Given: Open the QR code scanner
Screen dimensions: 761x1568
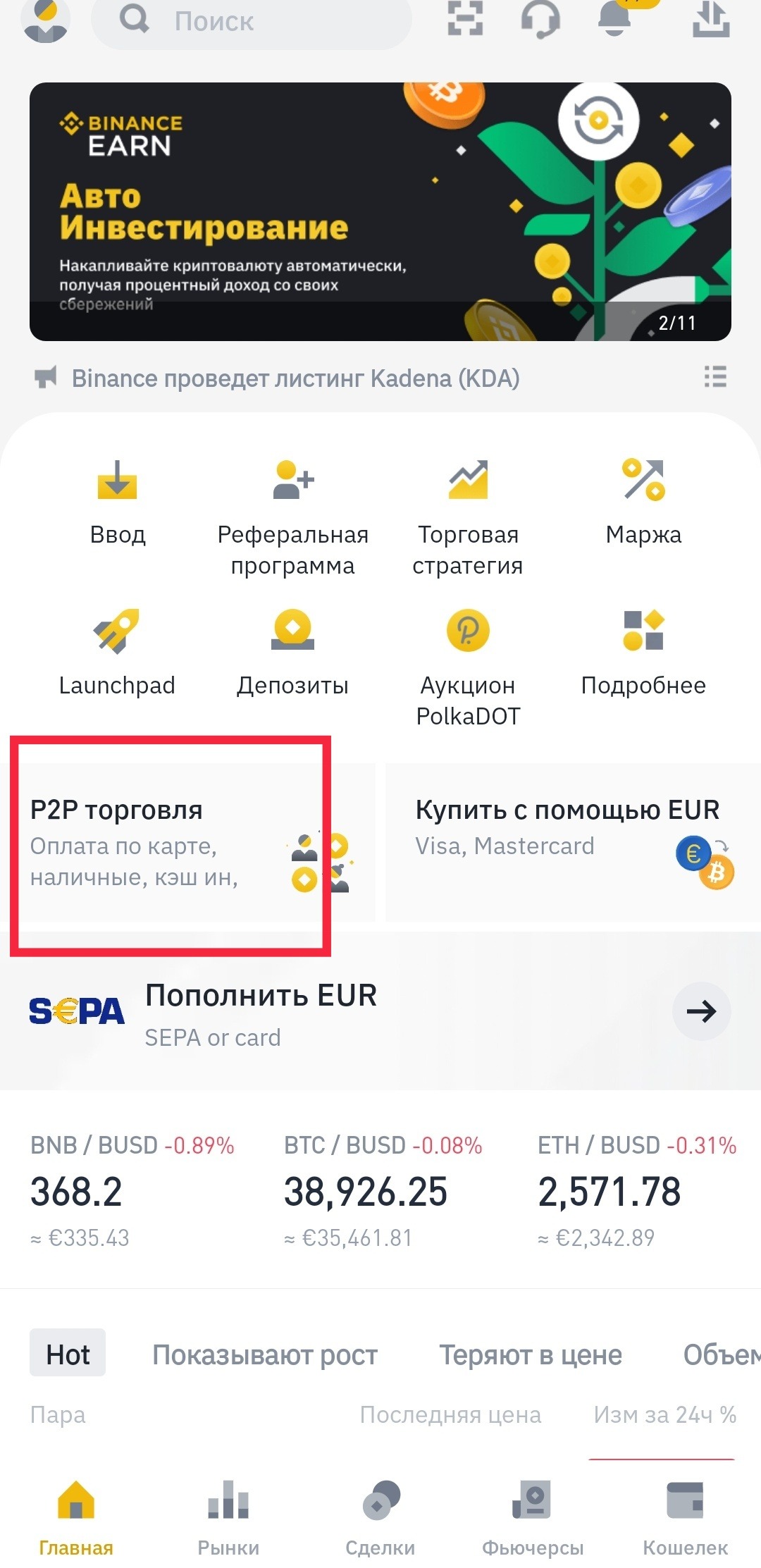Looking at the screenshot, I should (x=465, y=18).
